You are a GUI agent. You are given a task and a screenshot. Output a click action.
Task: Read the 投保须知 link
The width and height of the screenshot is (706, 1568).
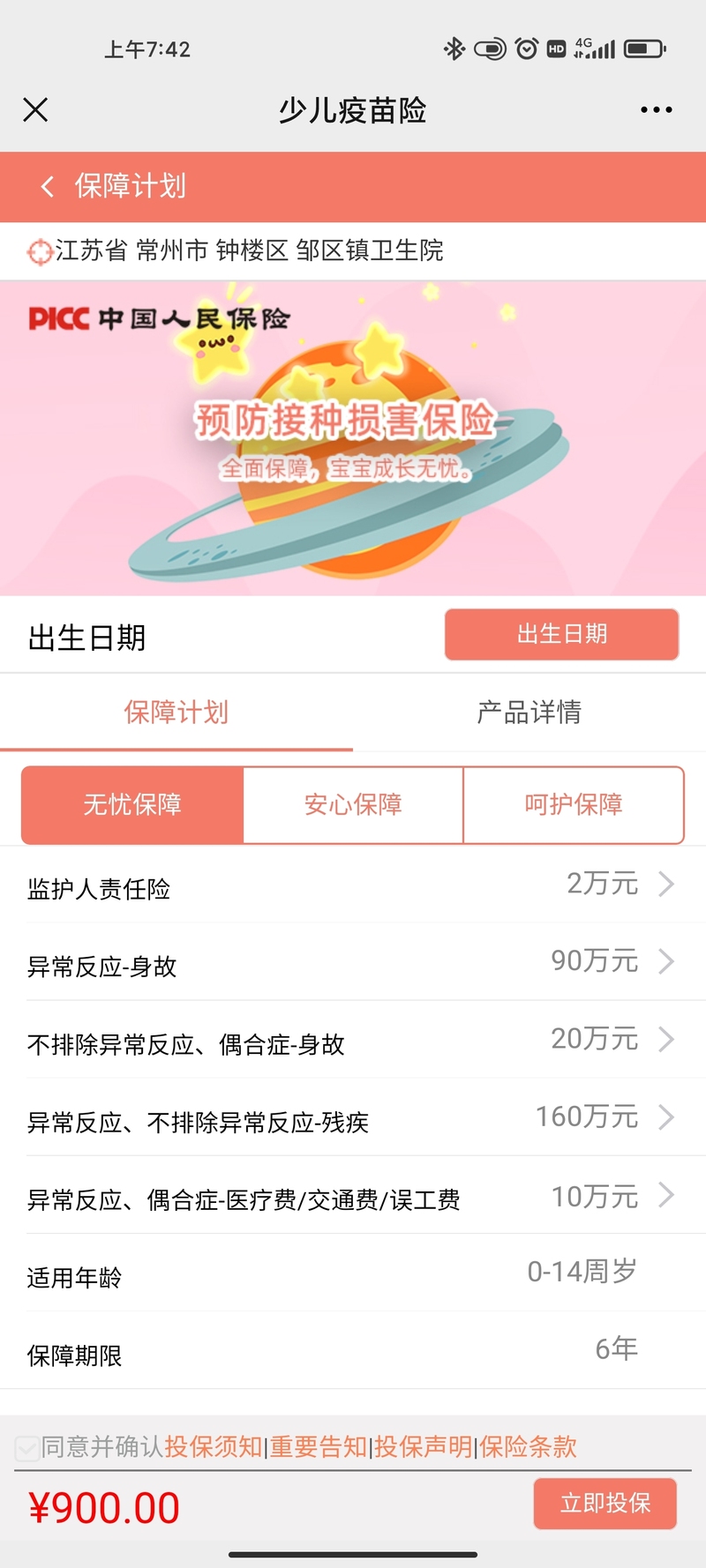(214, 1446)
